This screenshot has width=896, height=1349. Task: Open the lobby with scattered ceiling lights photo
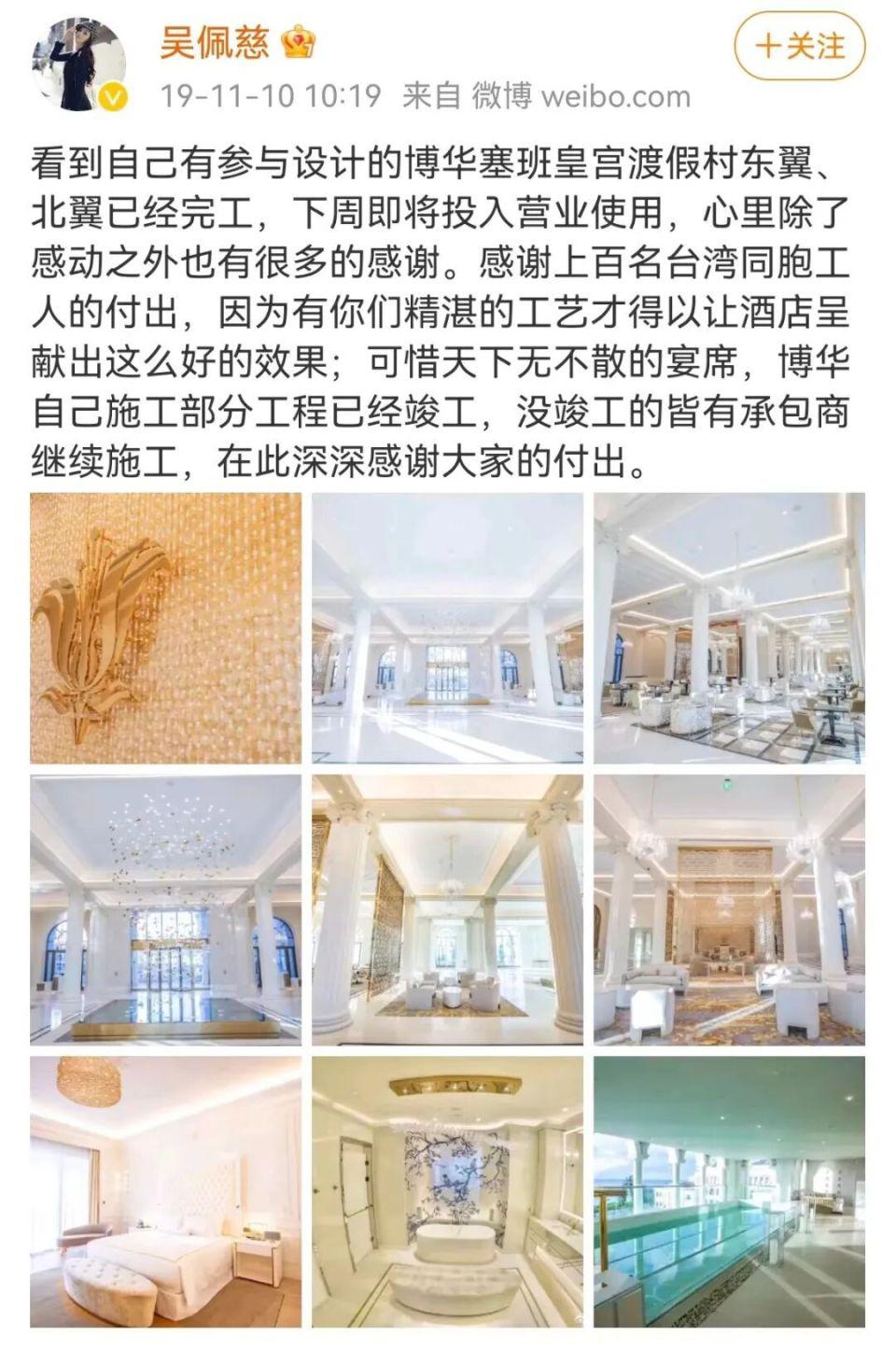click(165, 909)
